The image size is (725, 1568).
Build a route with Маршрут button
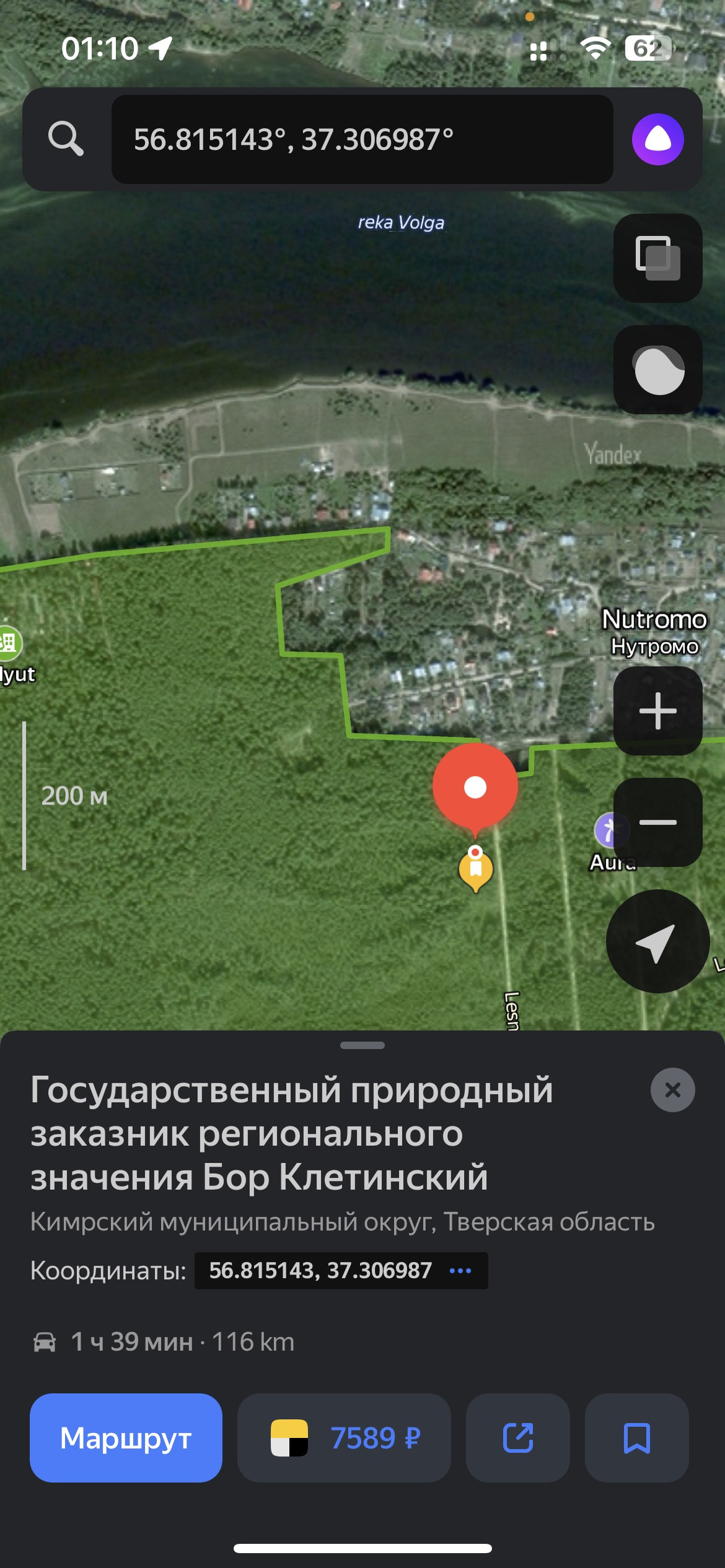126,1438
